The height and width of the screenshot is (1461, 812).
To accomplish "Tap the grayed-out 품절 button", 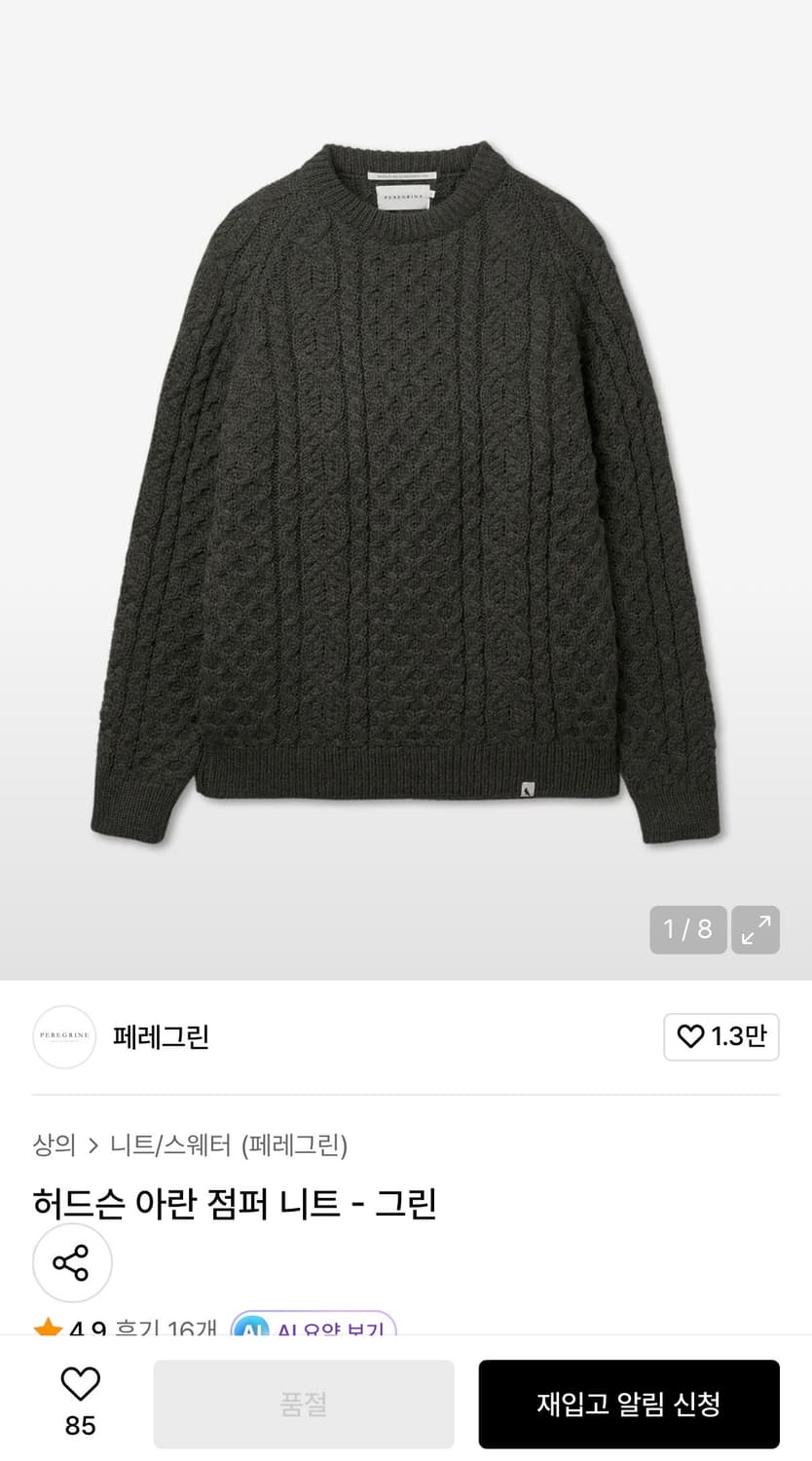I will (x=303, y=1404).
